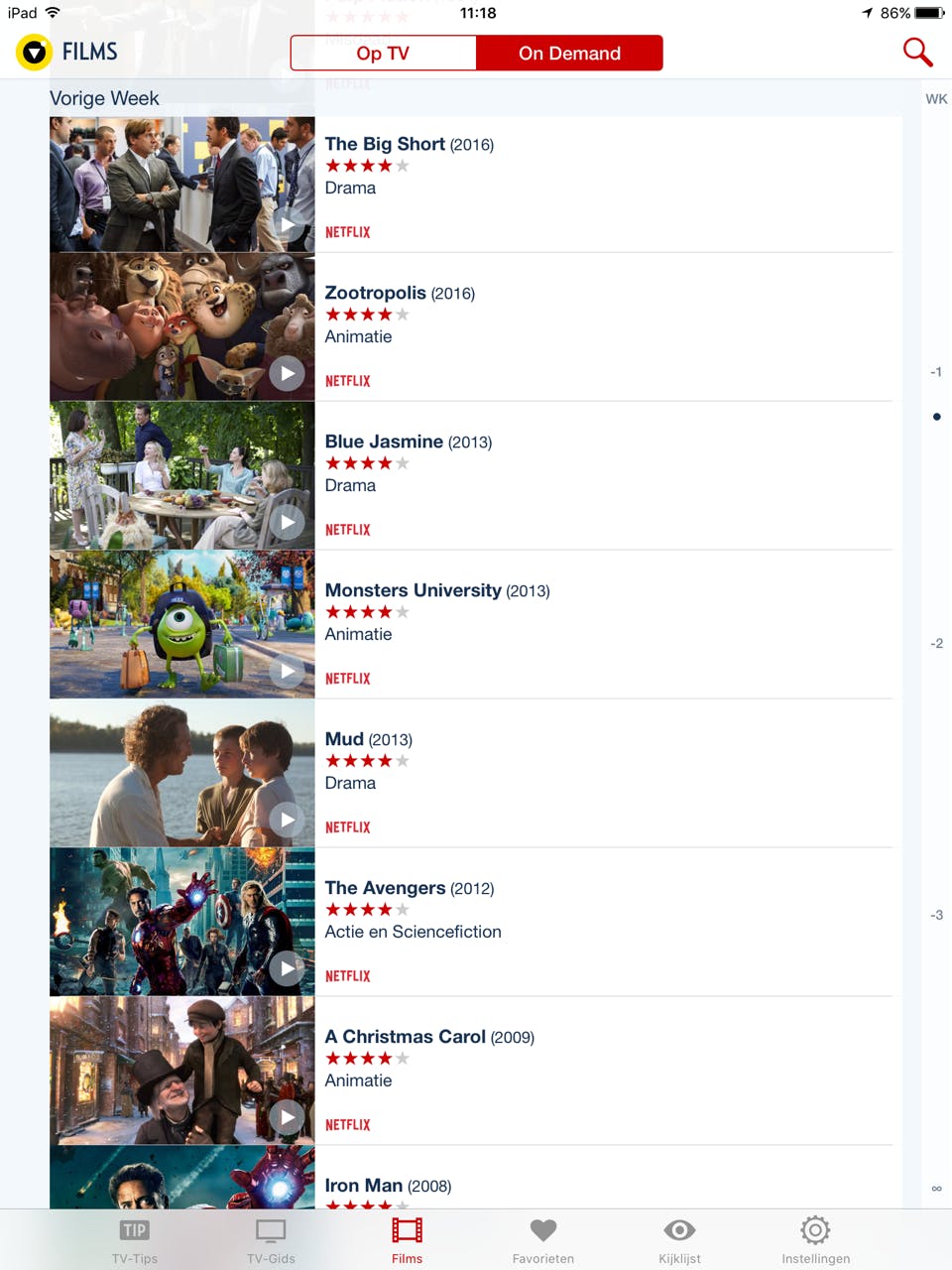This screenshot has width=952, height=1270.
Task: Select the On Demand segment
Action: coord(569,54)
